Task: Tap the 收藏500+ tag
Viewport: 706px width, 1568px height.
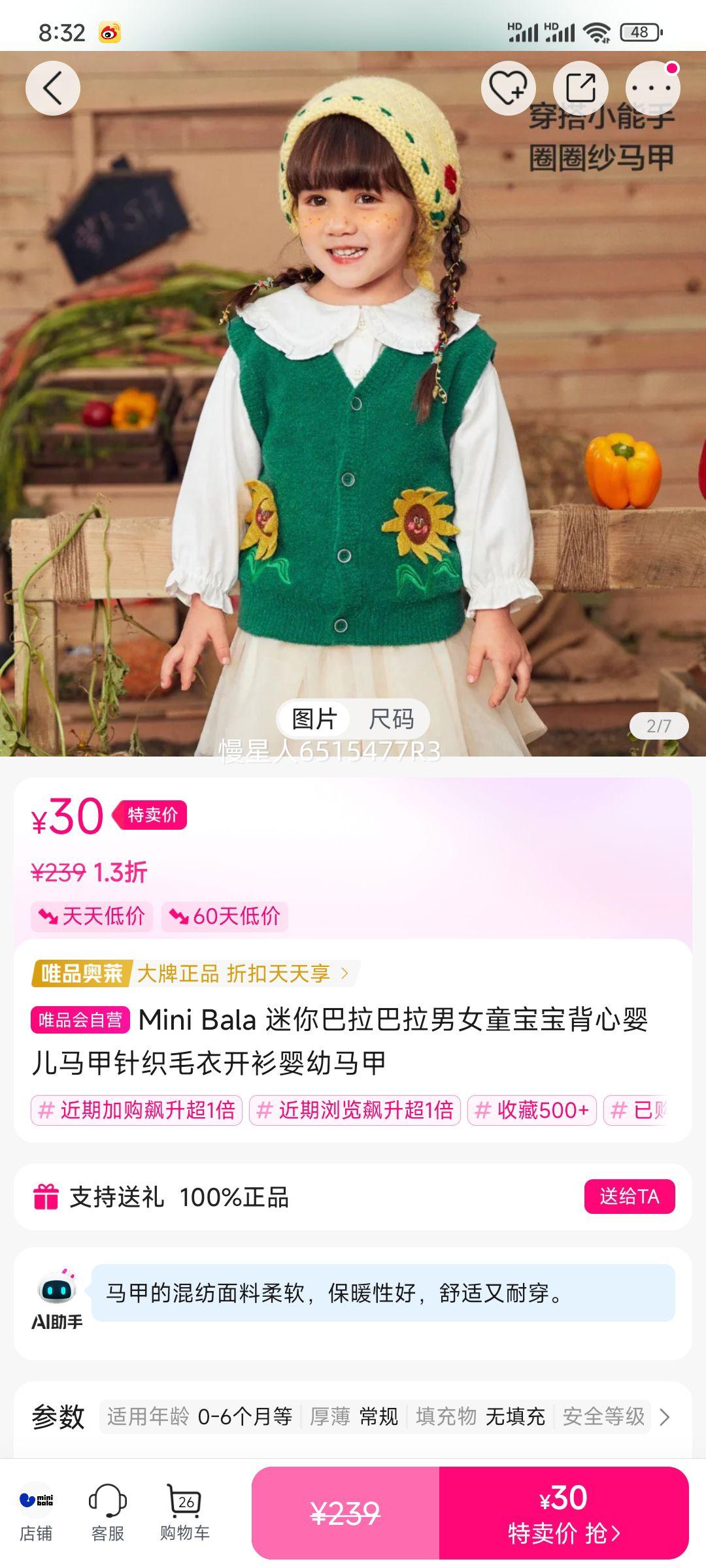Action: pyautogui.click(x=531, y=1110)
